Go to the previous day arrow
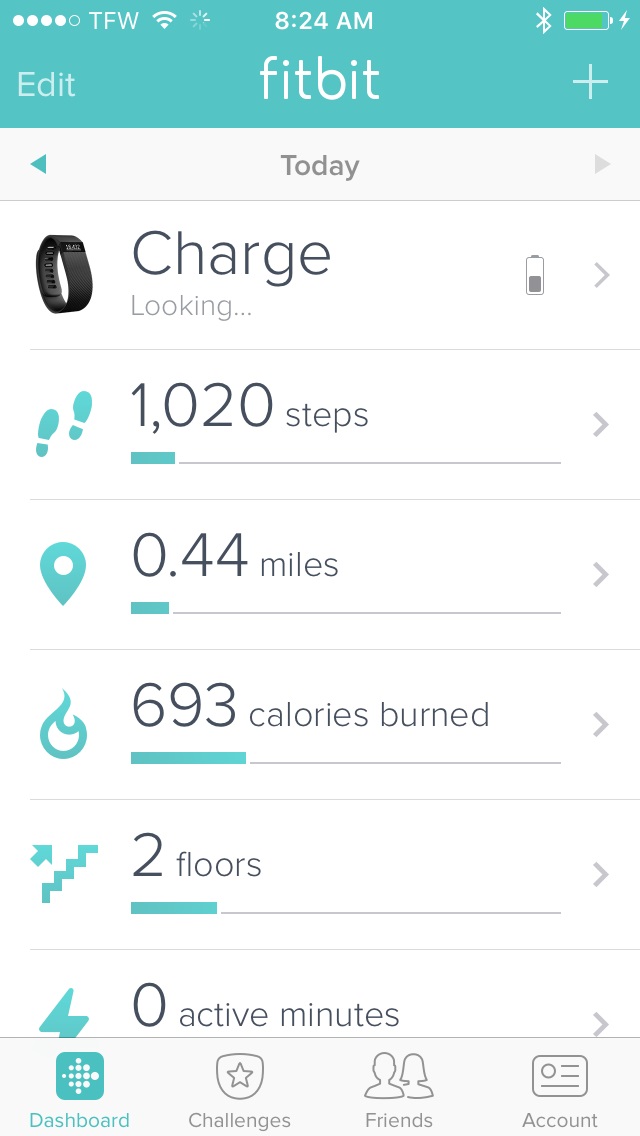The image size is (640, 1136). [39, 164]
